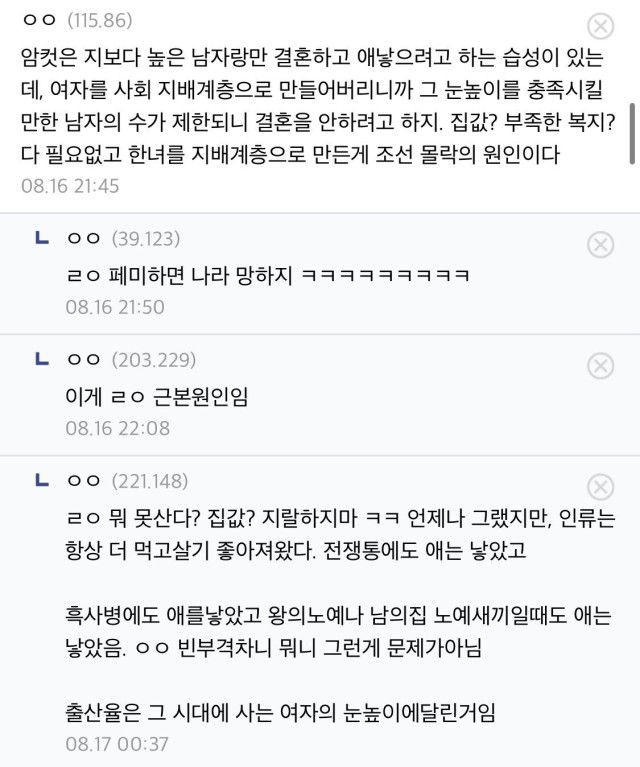Delete the comment by user 115.86

pos(600,26)
